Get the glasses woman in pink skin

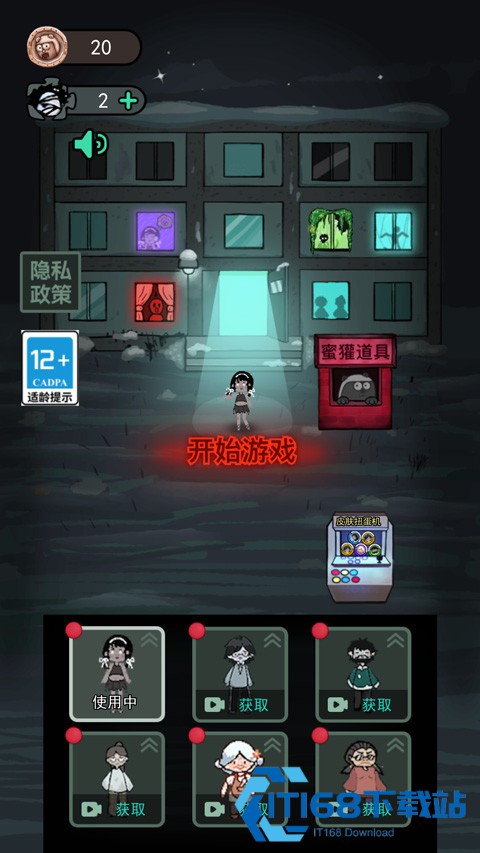[363, 779]
